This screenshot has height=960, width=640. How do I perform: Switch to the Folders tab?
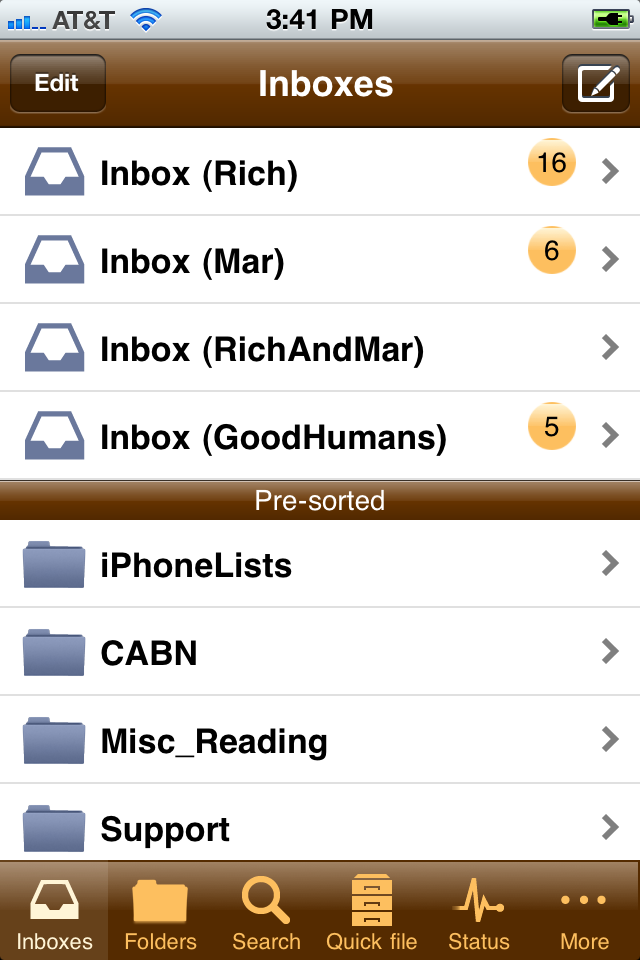click(160, 912)
